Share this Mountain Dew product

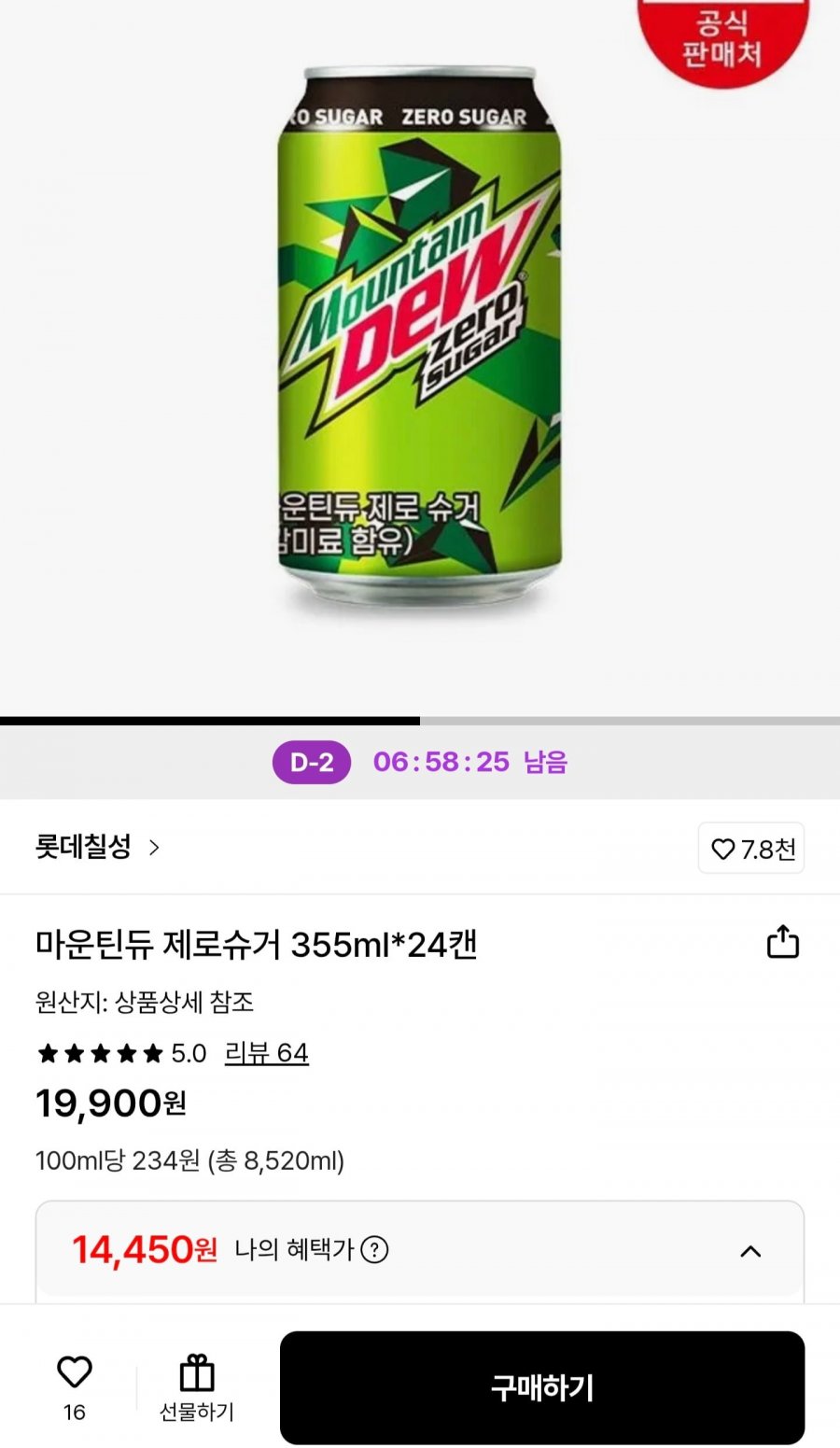(x=782, y=942)
